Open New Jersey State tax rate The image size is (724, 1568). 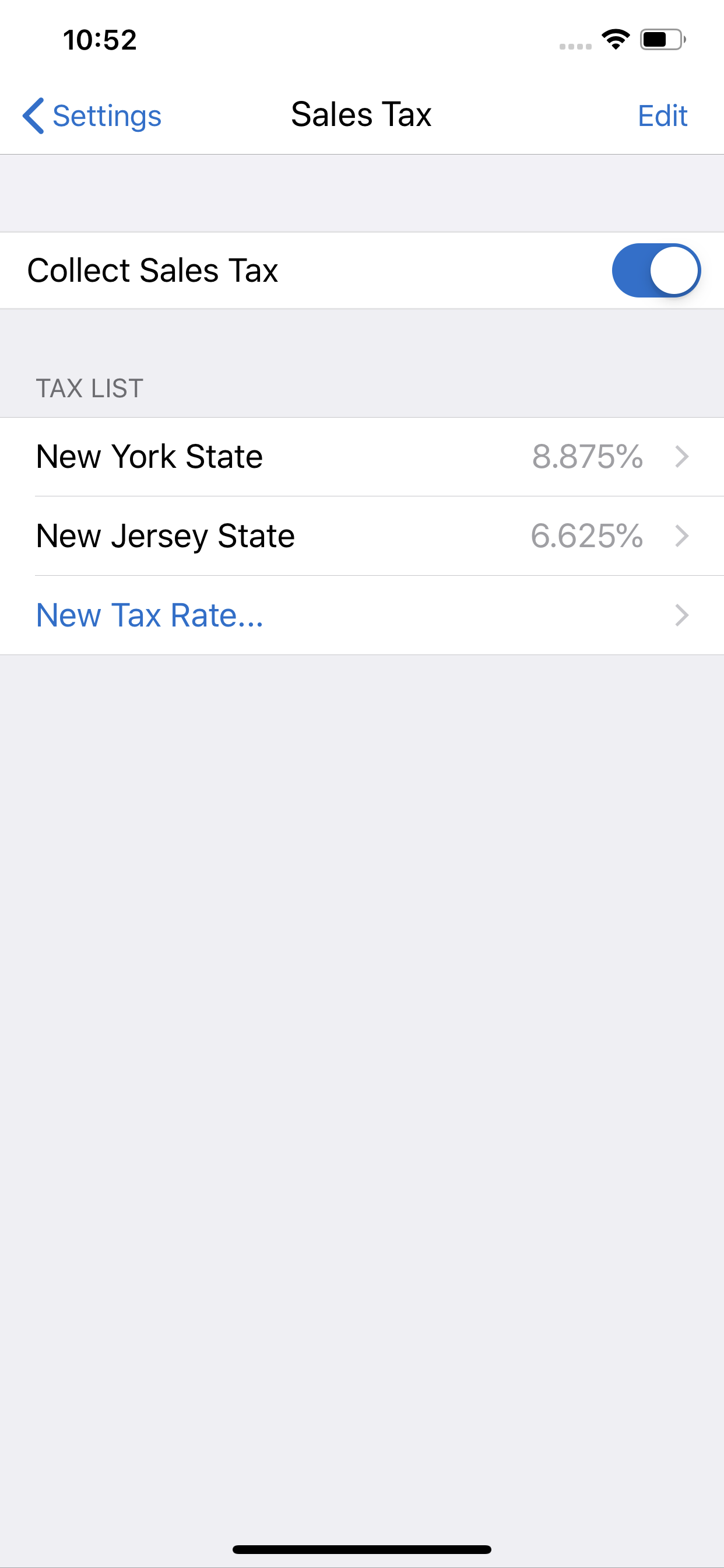point(362,536)
